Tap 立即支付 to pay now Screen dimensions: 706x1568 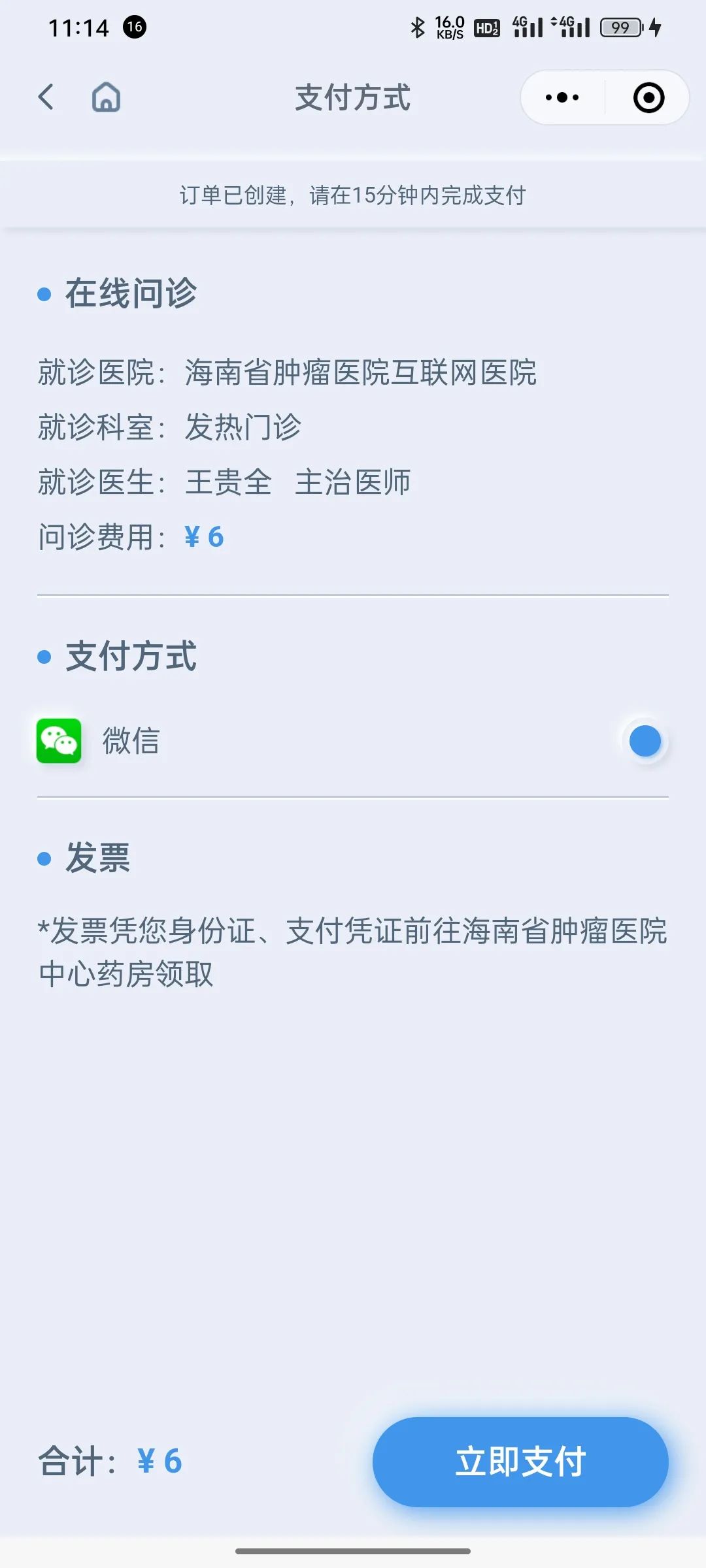(520, 1462)
